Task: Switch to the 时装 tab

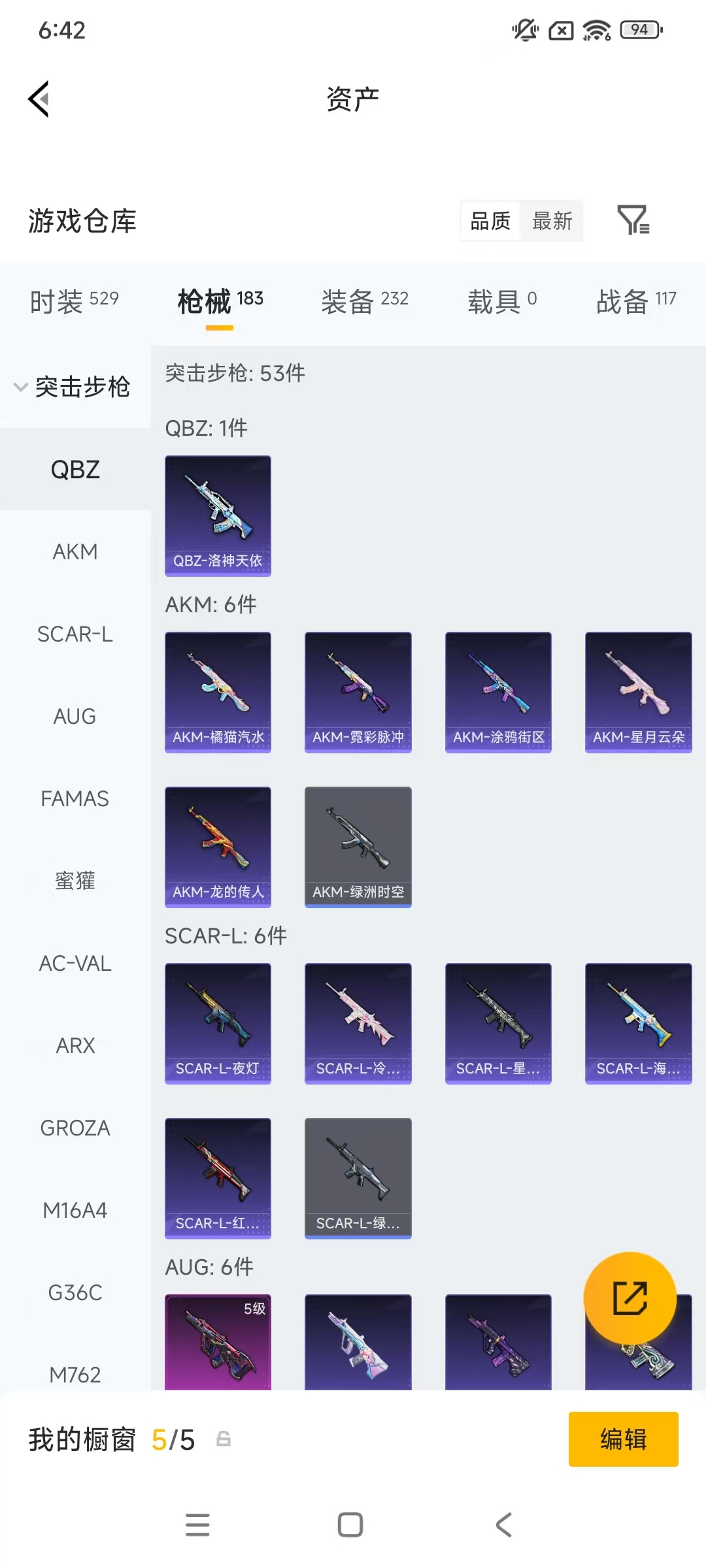Action: click(x=75, y=301)
